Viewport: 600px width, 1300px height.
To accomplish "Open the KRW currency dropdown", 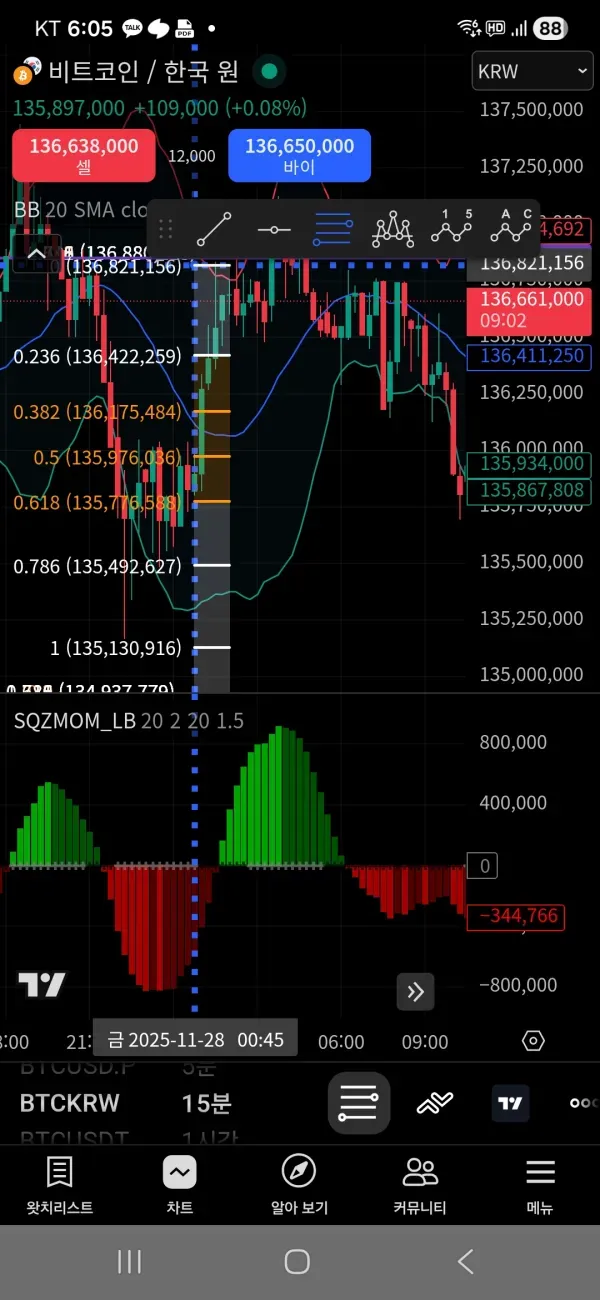I will click(532, 72).
